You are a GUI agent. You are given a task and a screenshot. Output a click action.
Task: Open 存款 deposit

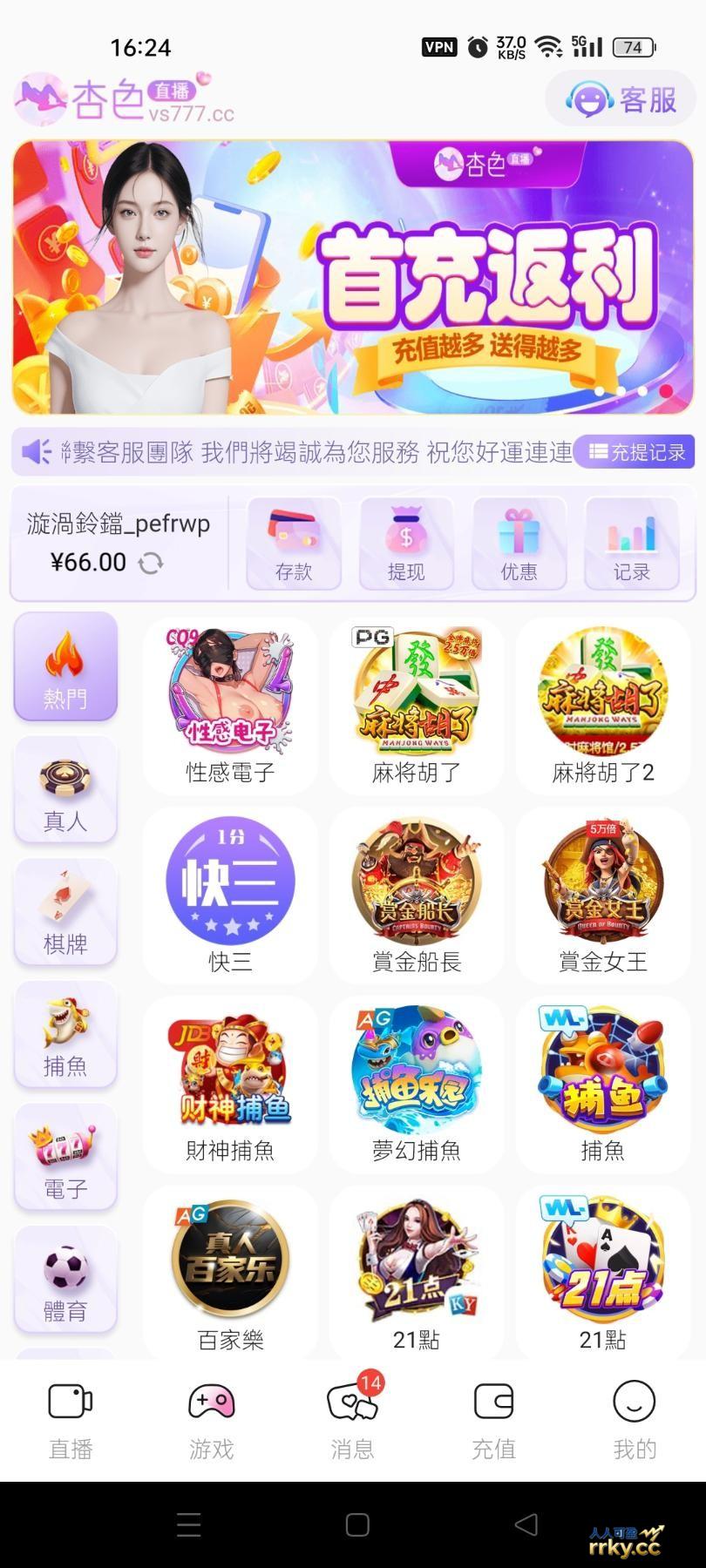pos(294,544)
